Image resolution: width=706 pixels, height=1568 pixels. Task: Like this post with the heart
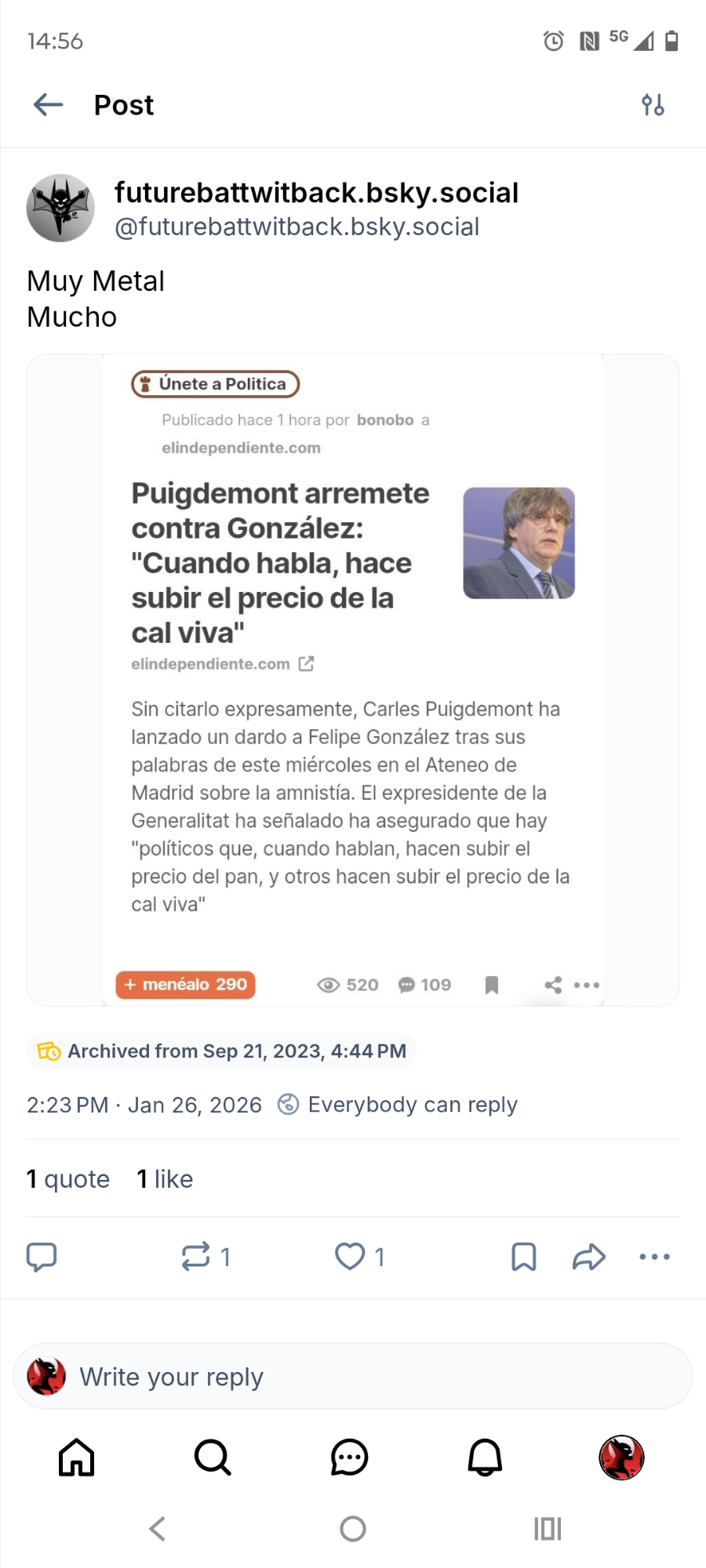coord(350,1257)
